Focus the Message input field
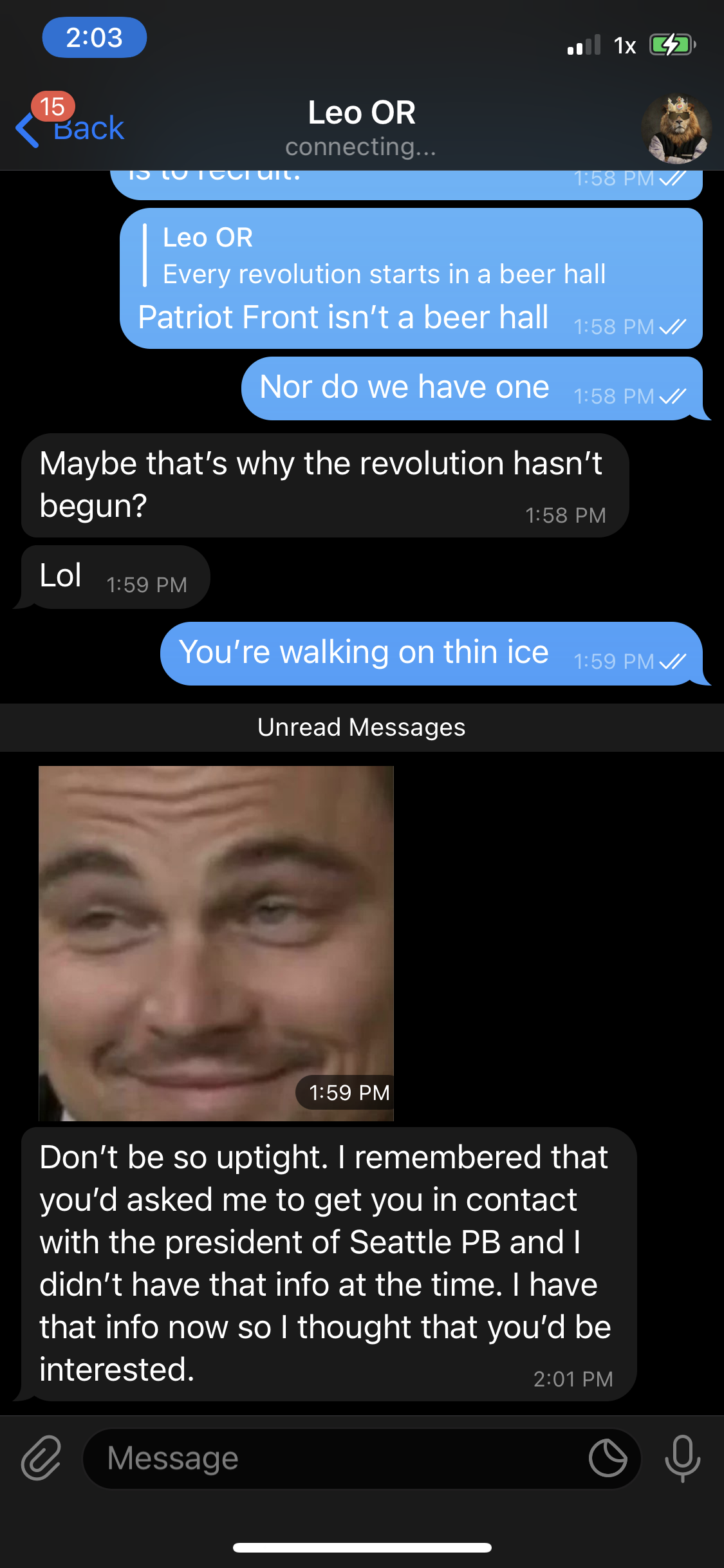This screenshot has width=724, height=1568. coord(335,1459)
